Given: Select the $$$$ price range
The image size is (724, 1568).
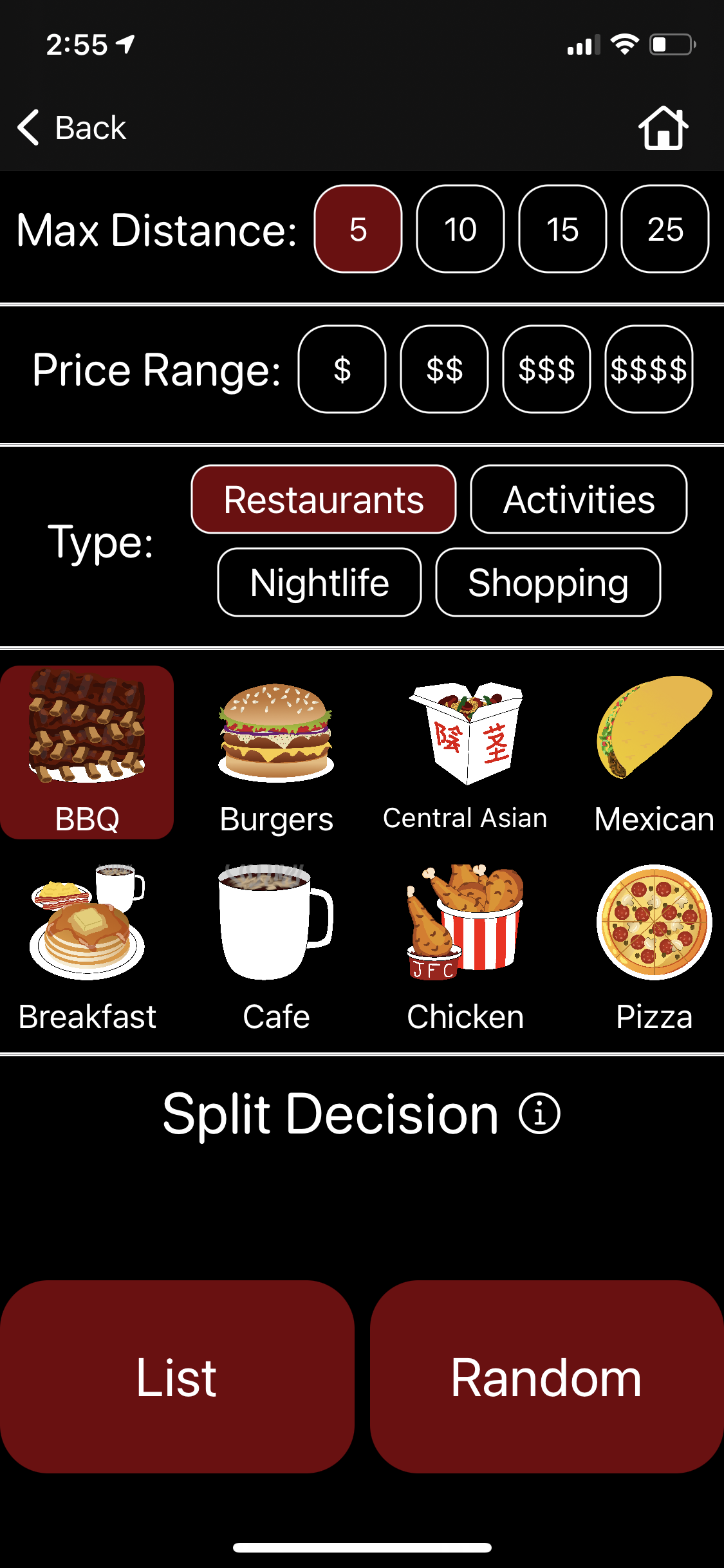Looking at the screenshot, I should [x=649, y=369].
